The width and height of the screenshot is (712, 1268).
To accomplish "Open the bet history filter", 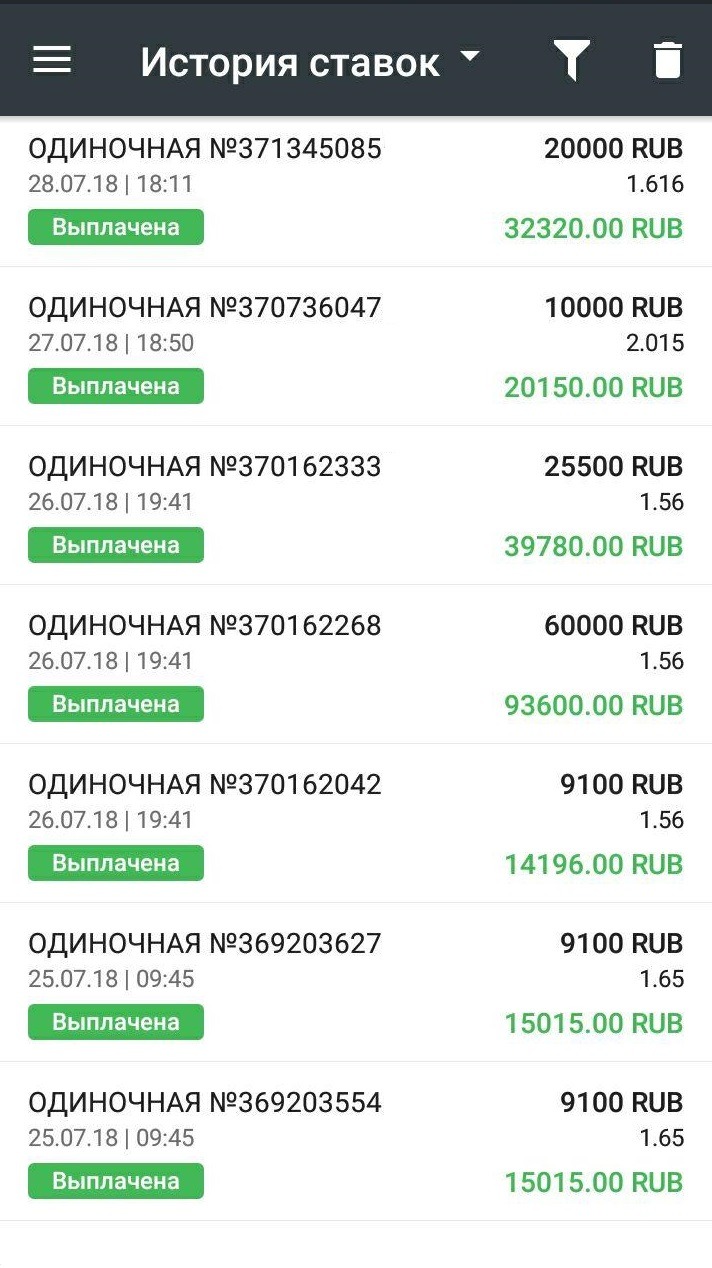I will (x=572, y=60).
